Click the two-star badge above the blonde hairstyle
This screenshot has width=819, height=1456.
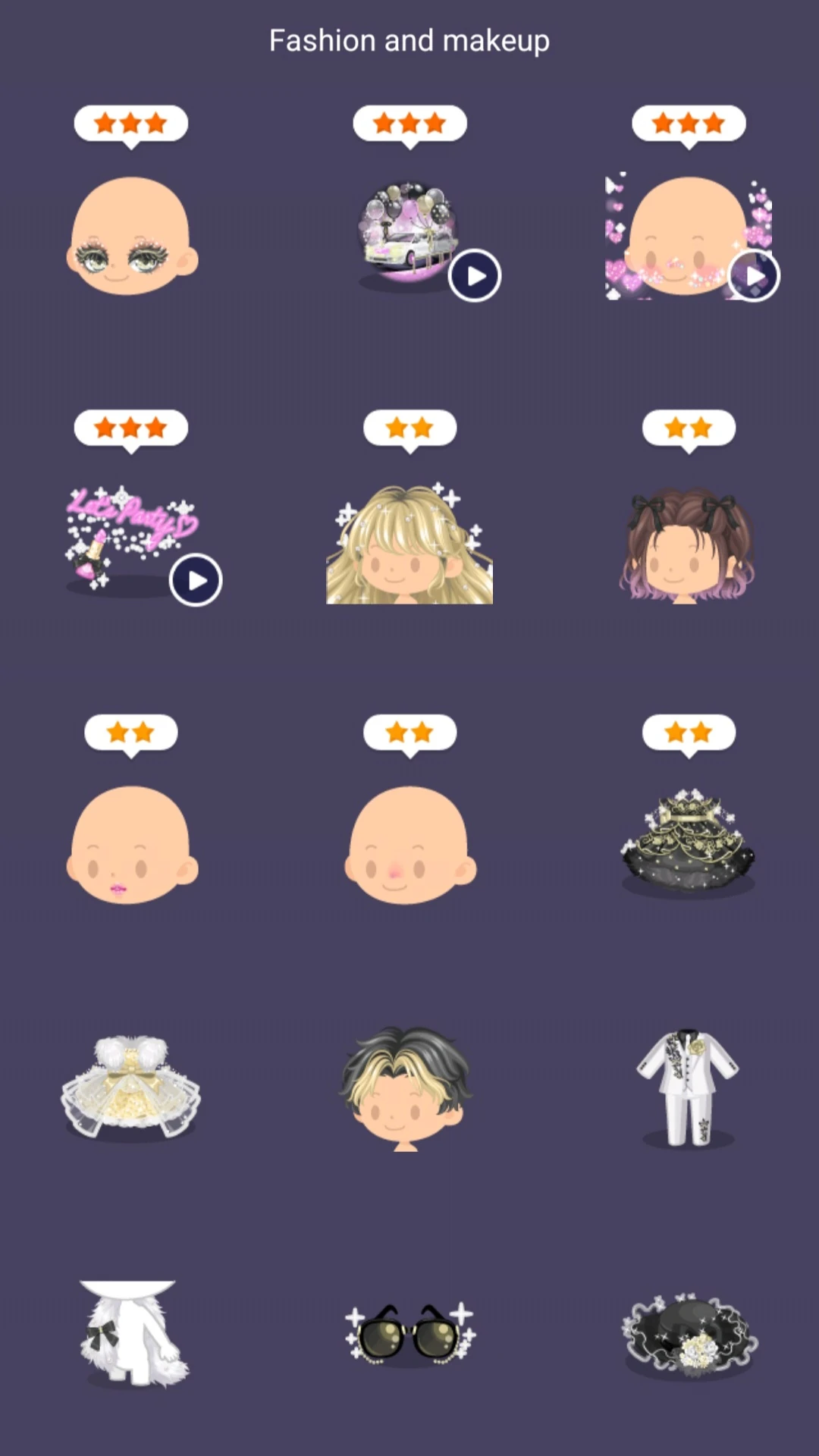pyautogui.click(x=409, y=428)
